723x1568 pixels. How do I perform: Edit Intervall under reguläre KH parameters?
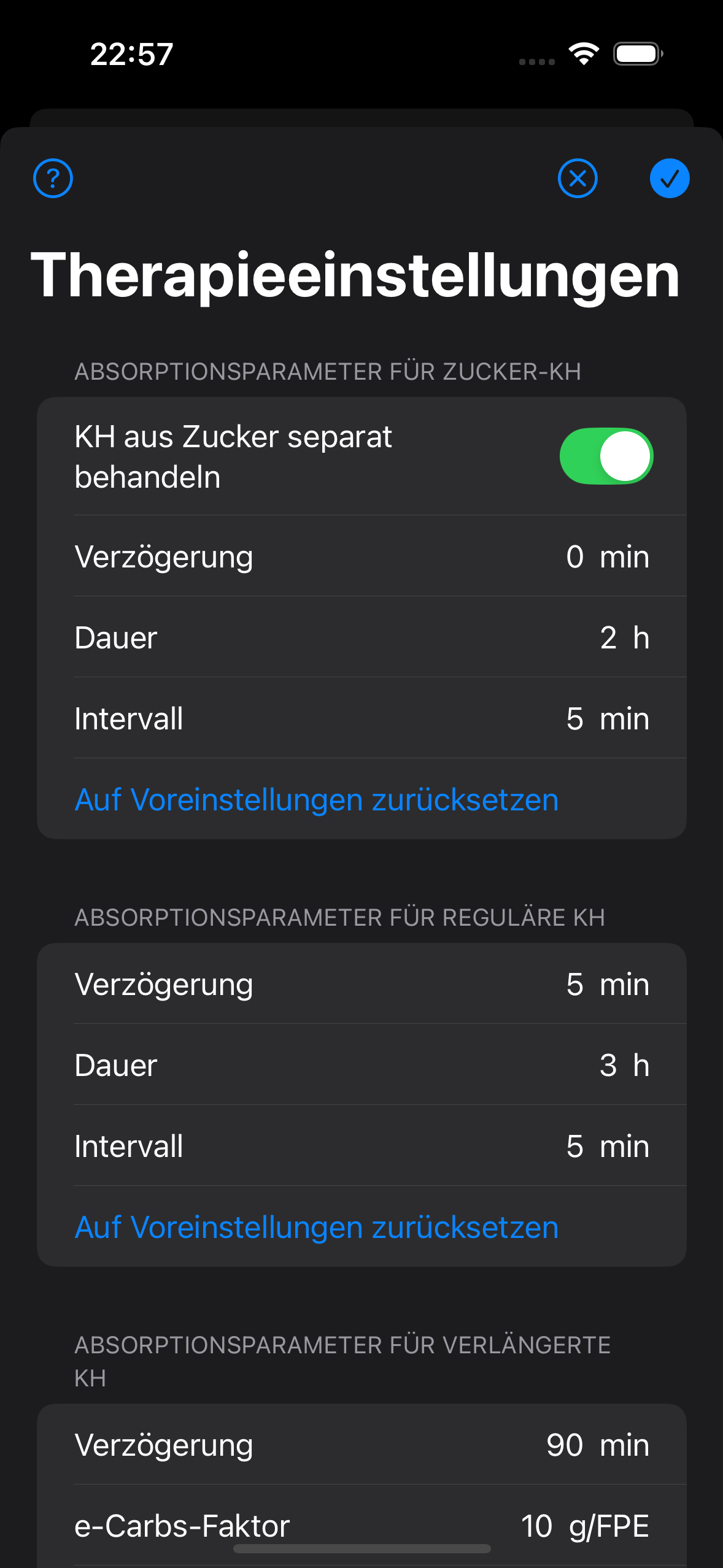coord(361,1146)
